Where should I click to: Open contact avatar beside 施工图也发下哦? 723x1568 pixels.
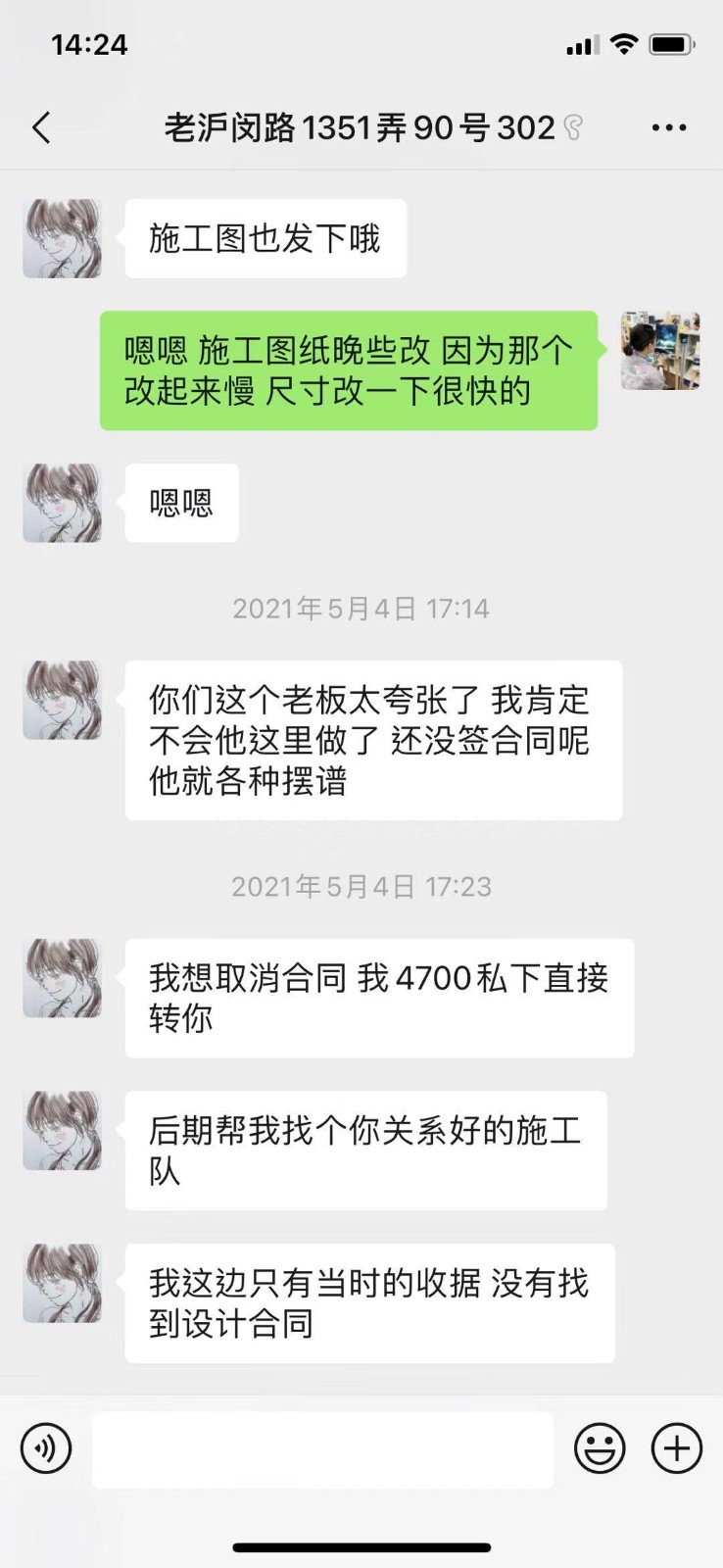[x=63, y=238]
